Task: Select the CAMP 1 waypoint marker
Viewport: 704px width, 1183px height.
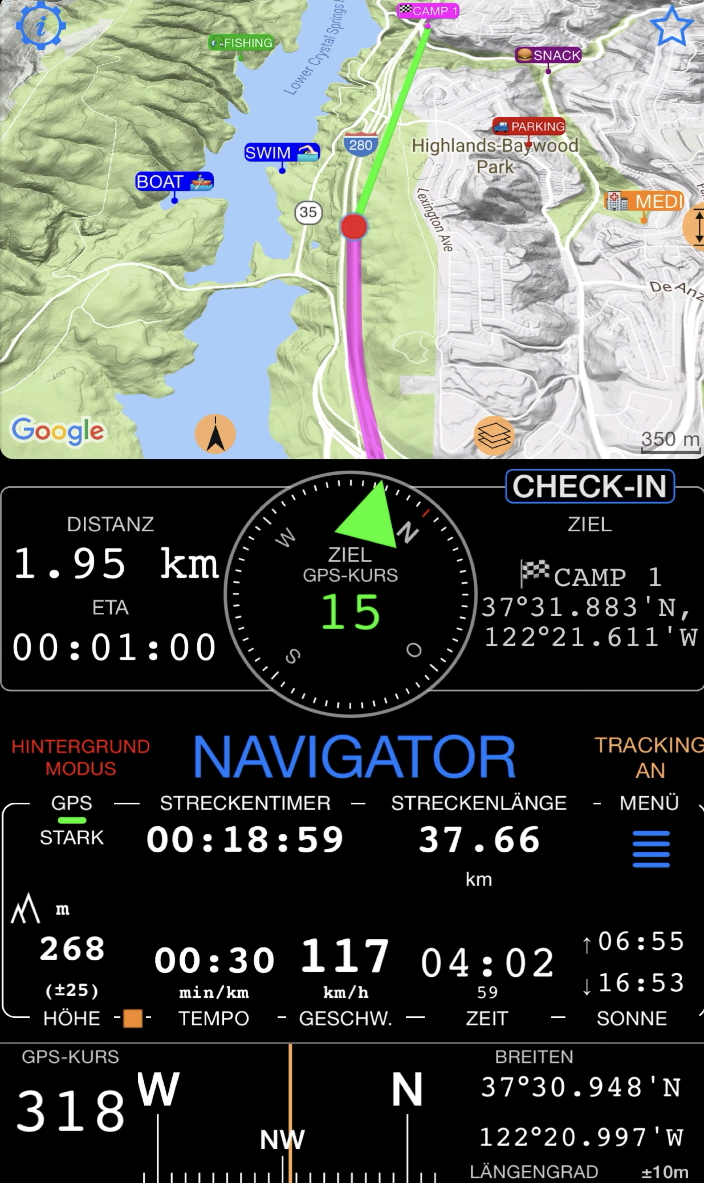Action: (x=428, y=11)
